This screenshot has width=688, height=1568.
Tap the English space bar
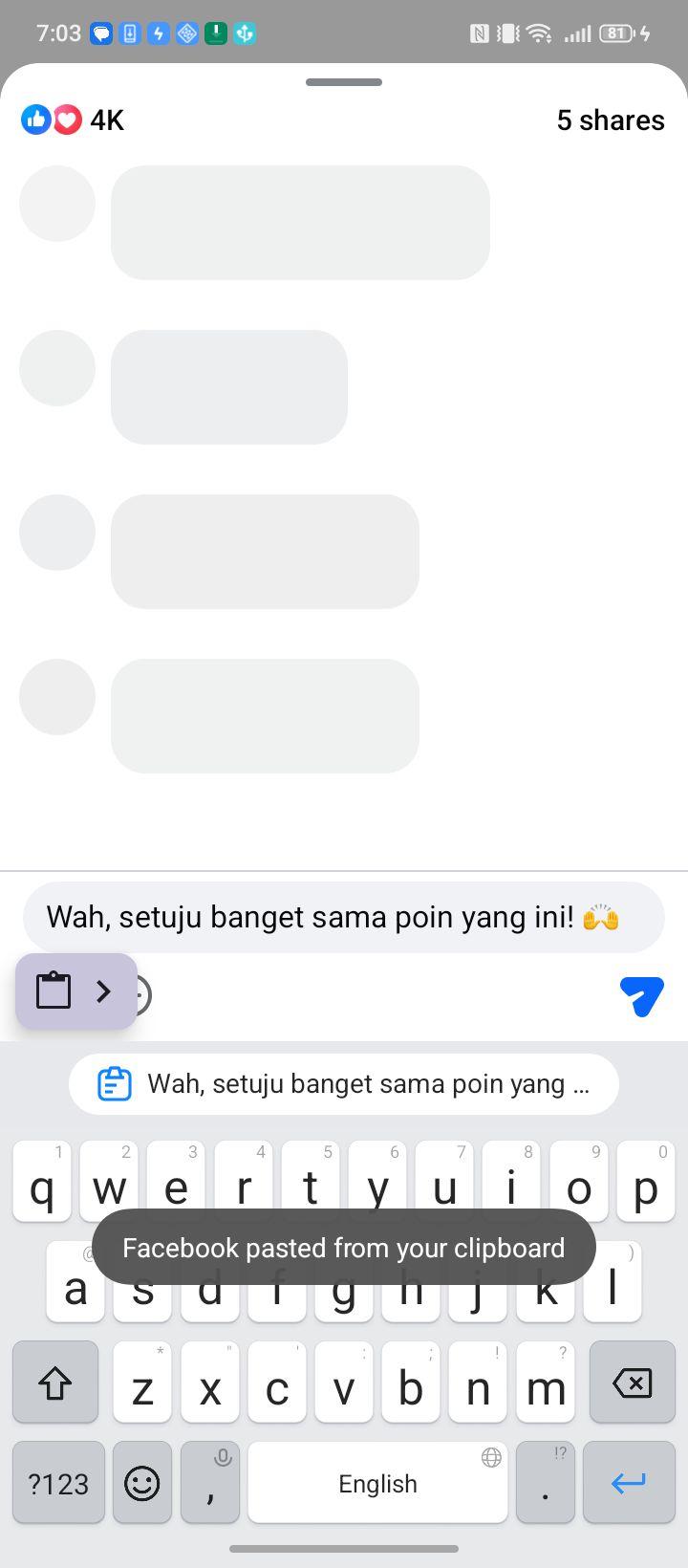click(377, 1483)
